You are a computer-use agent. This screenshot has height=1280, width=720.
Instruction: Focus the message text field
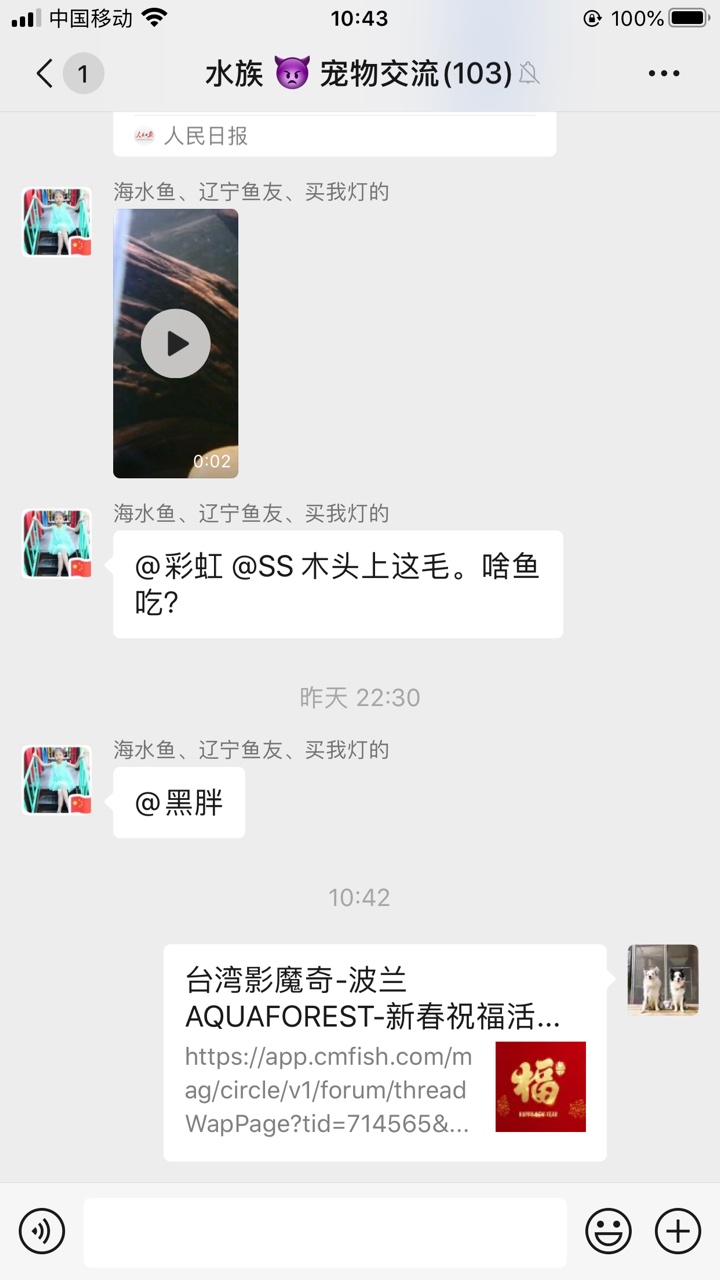tap(325, 1231)
